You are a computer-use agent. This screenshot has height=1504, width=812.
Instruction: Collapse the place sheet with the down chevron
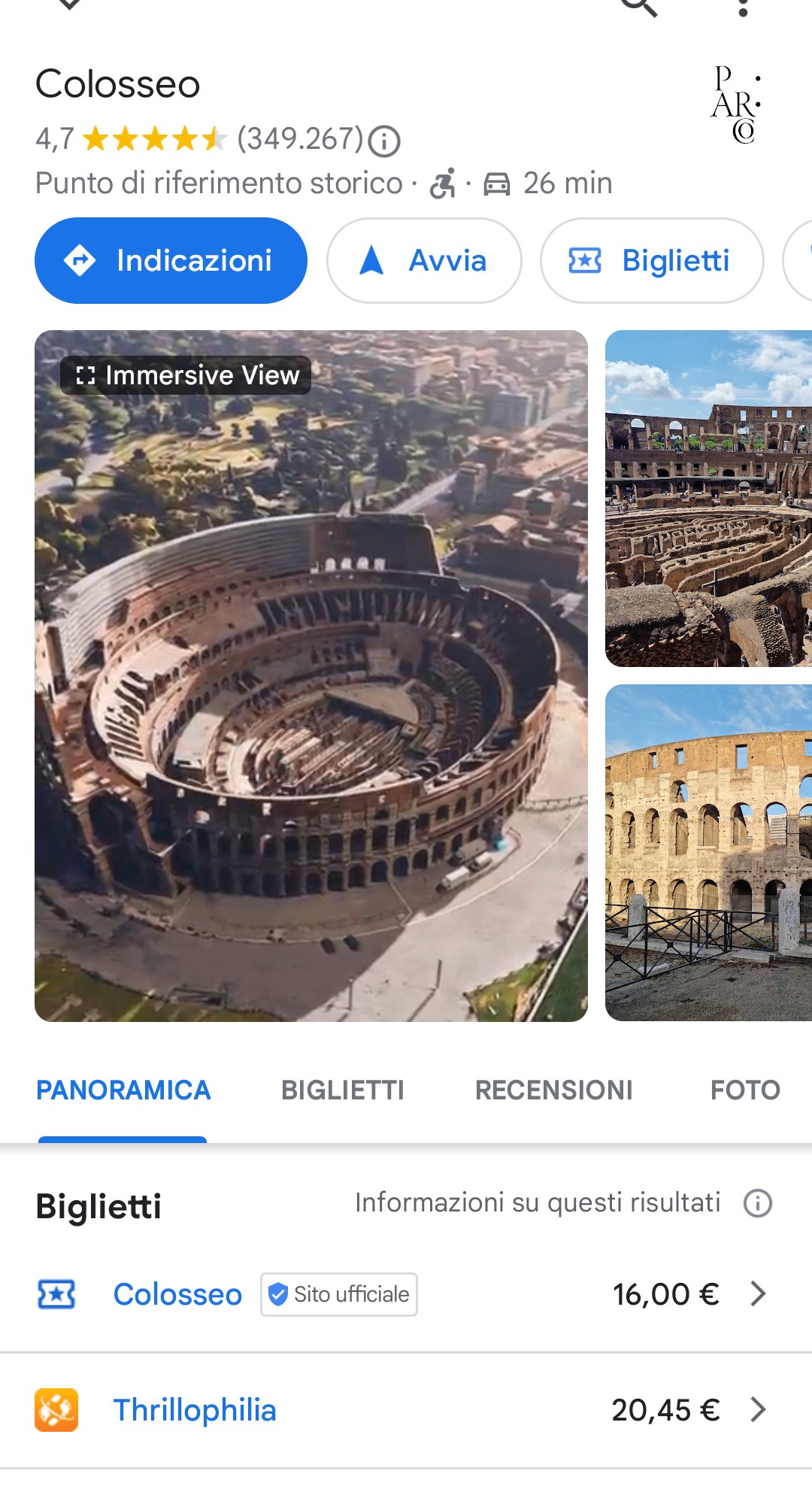pyautogui.click(x=69, y=5)
